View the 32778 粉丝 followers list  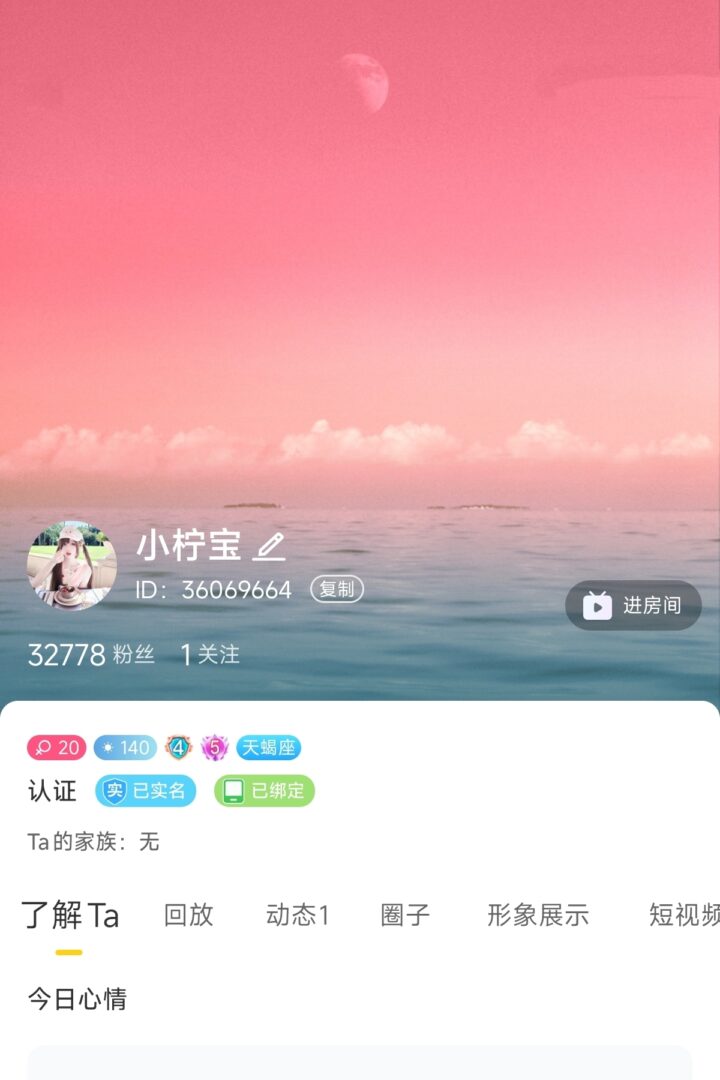click(x=91, y=655)
